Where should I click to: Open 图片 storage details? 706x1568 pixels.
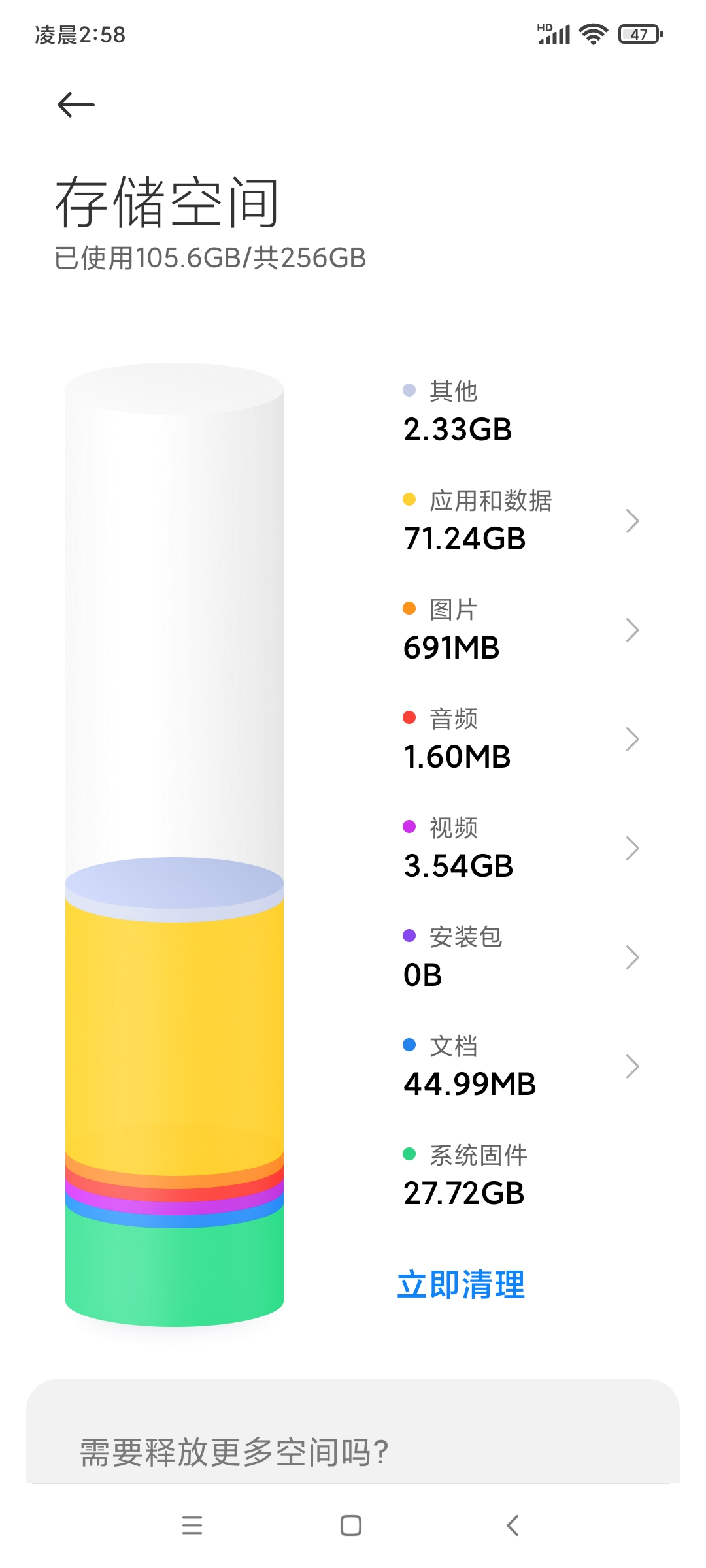click(520, 630)
